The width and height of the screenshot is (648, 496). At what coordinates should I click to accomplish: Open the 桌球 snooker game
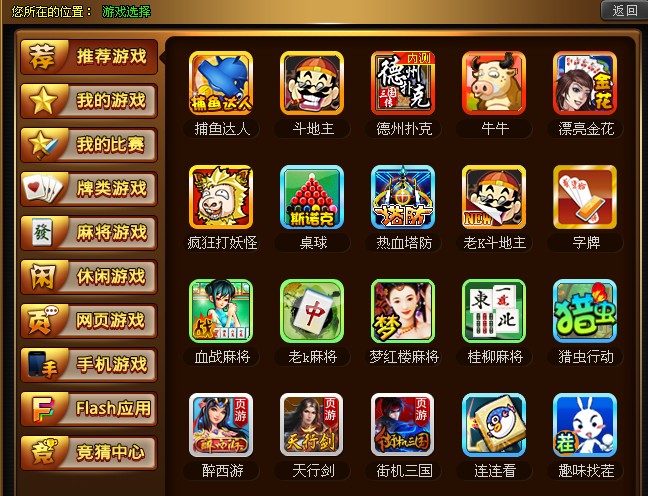[x=312, y=198]
